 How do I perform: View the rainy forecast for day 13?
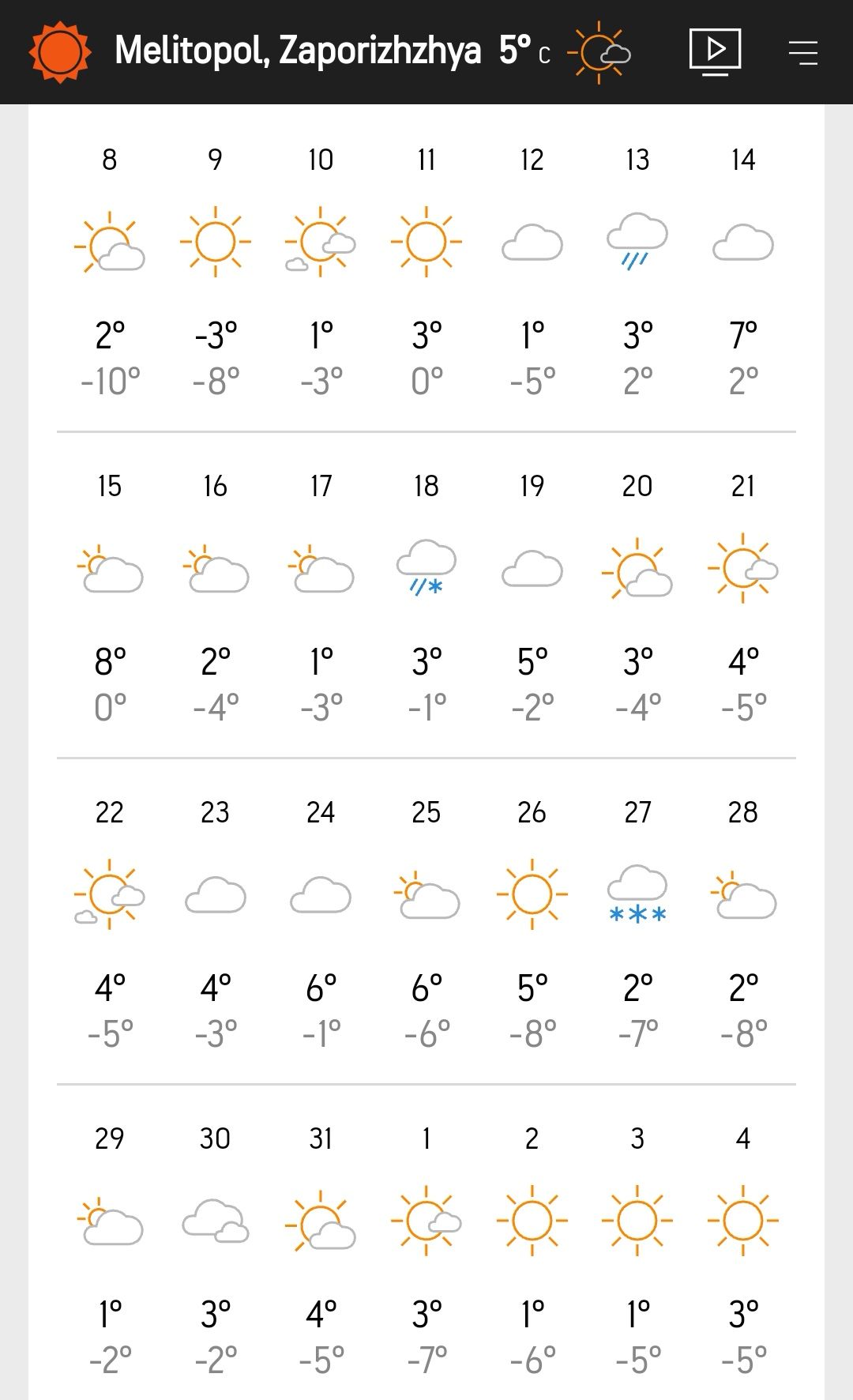coord(637,269)
